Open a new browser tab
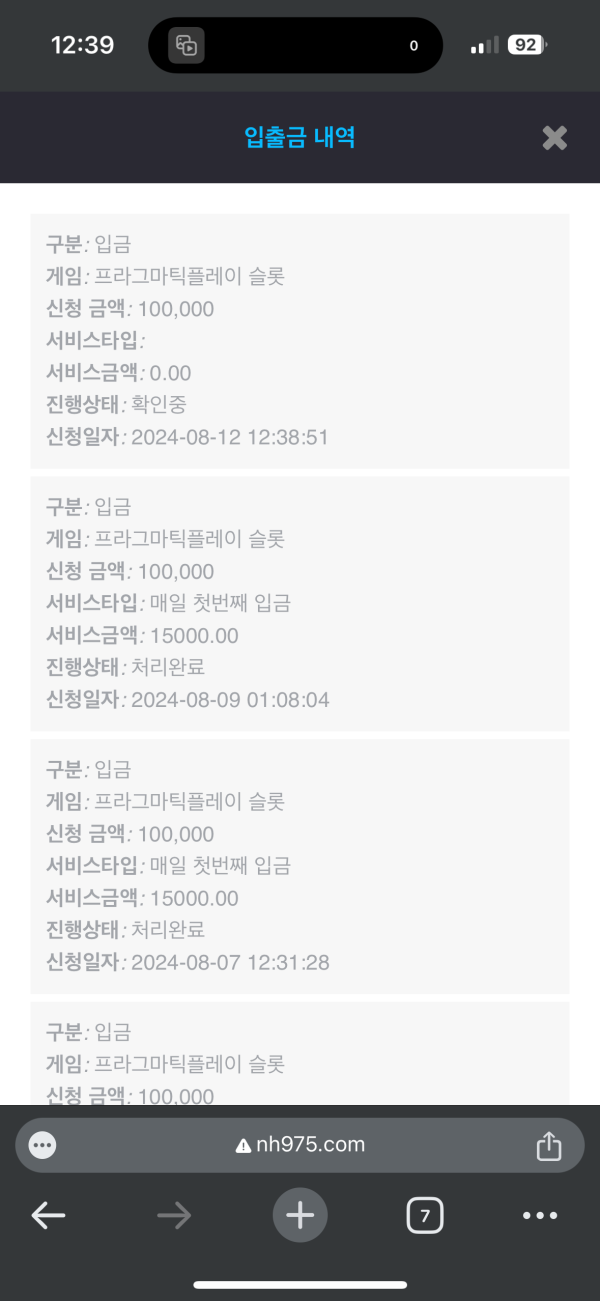The width and height of the screenshot is (600, 1301). (x=300, y=1216)
